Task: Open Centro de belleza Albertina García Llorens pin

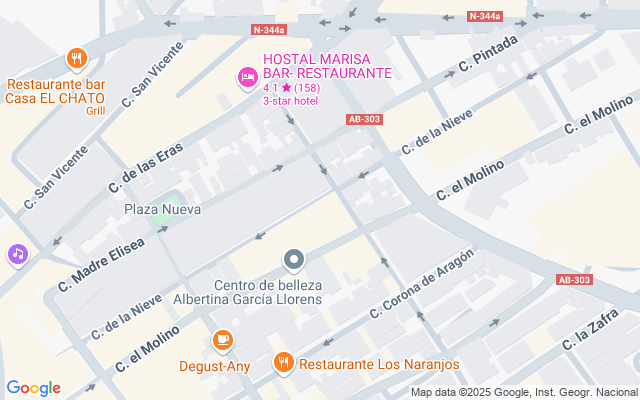Action: [x=293, y=261]
